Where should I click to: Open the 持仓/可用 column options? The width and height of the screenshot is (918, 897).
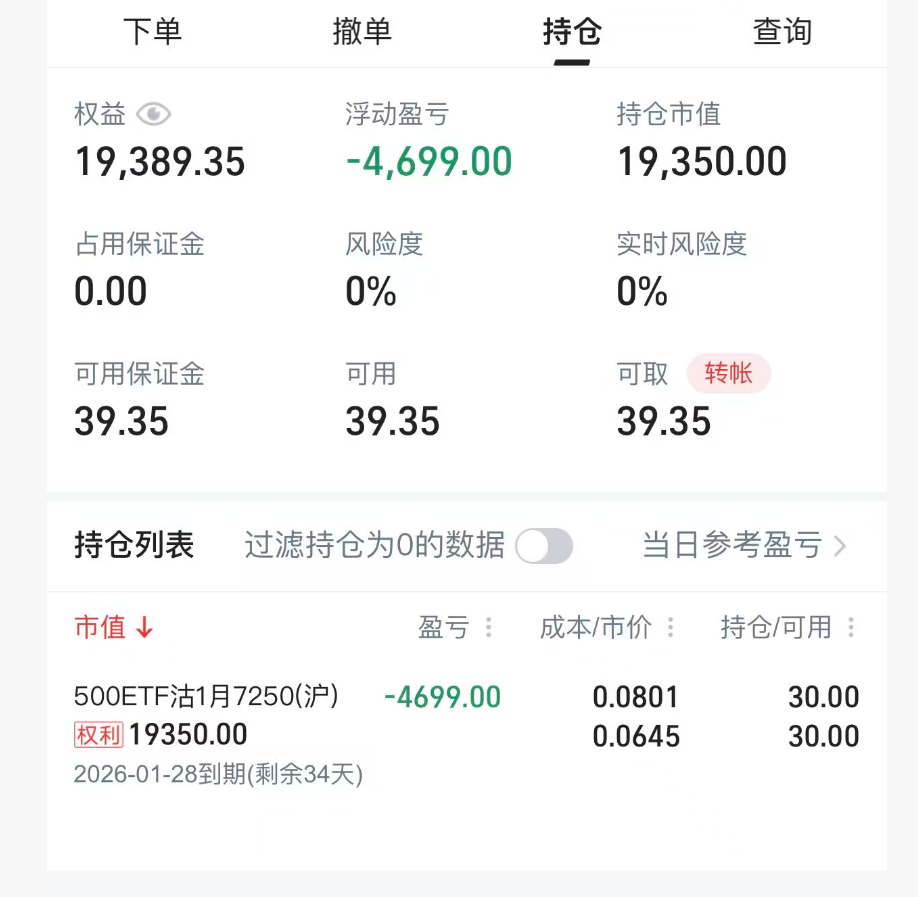click(x=851, y=628)
